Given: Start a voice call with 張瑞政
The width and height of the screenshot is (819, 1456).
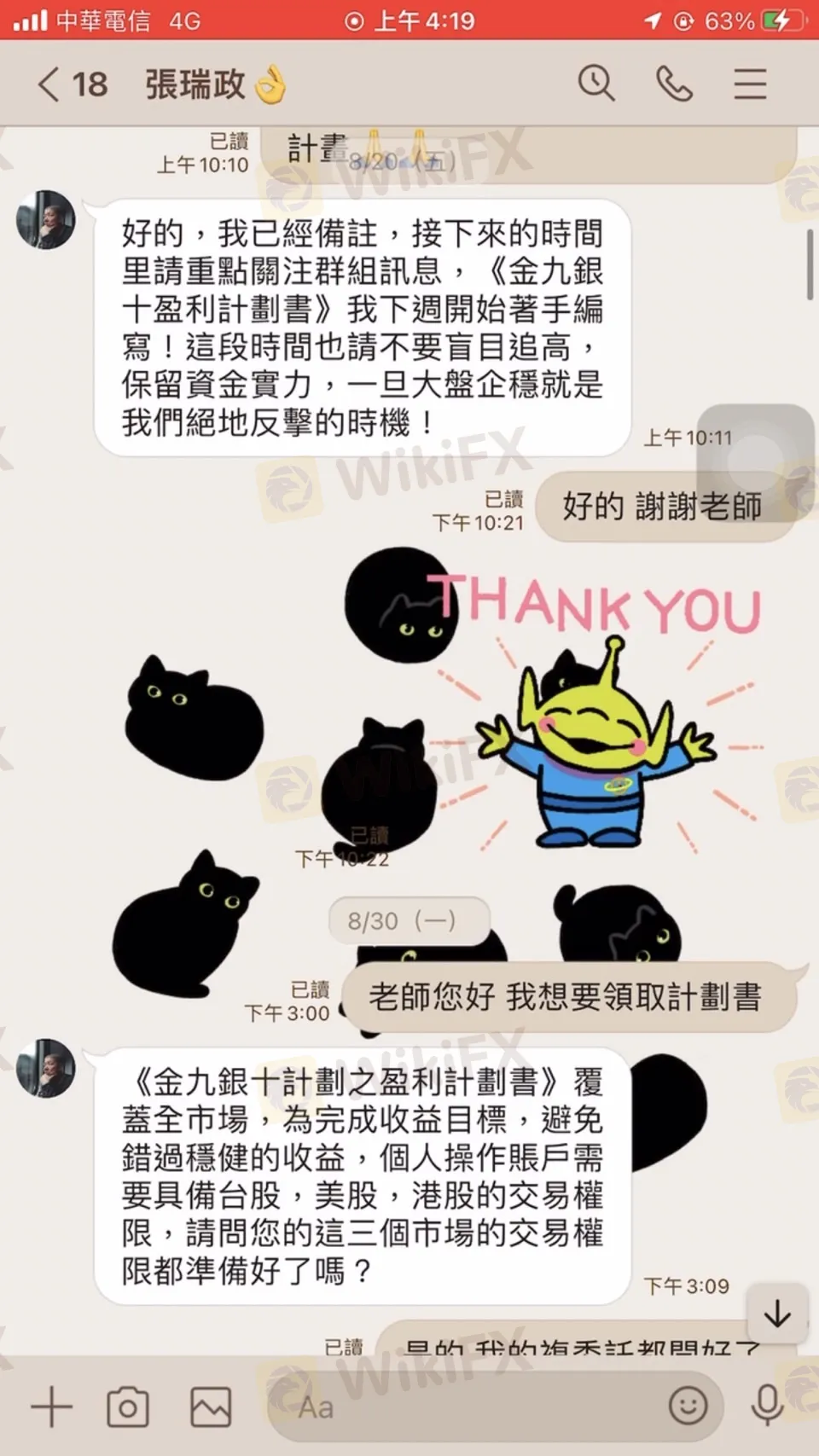Looking at the screenshot, I should (x=673, y=84).
